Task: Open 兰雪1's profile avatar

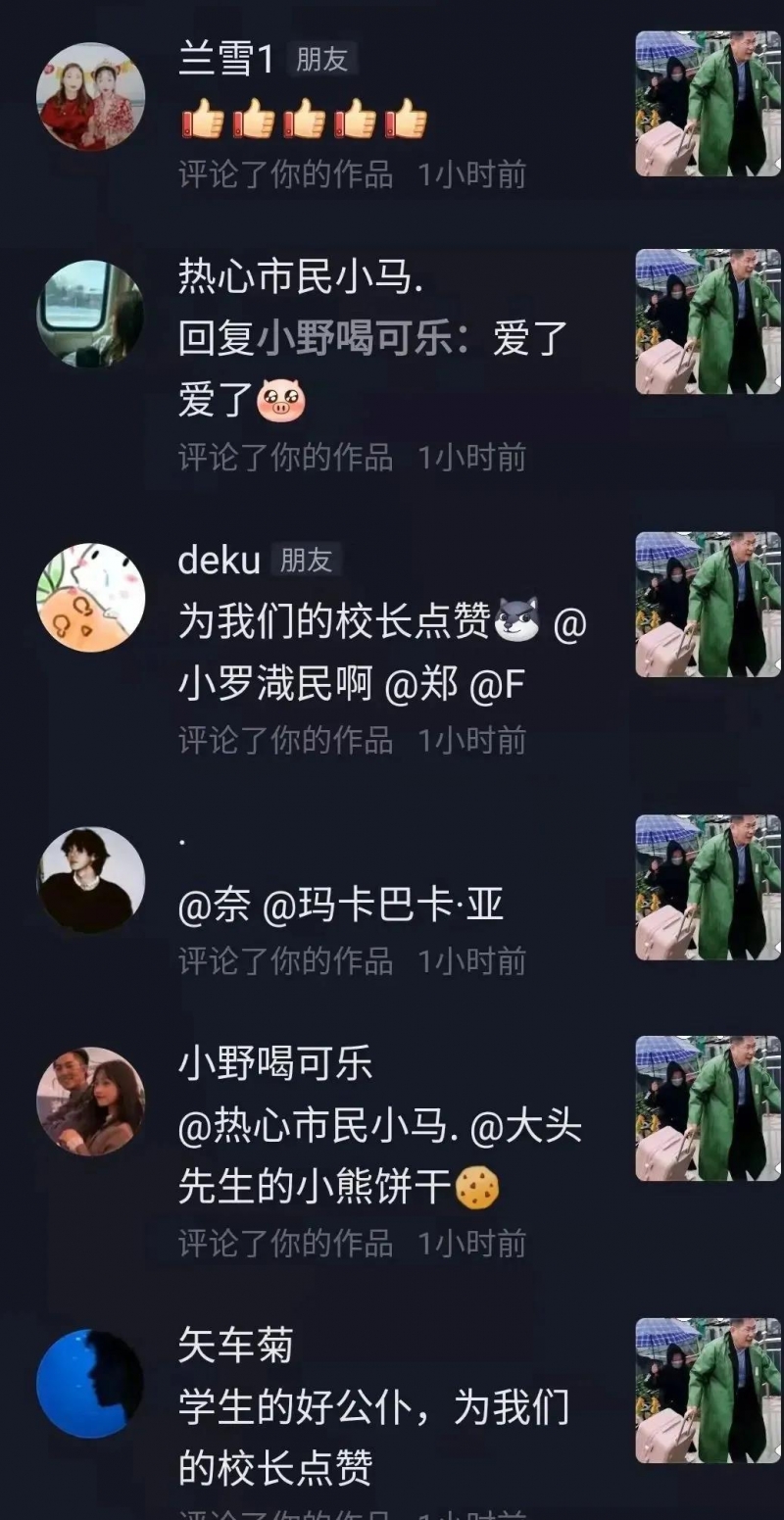Action: point(90,96)
